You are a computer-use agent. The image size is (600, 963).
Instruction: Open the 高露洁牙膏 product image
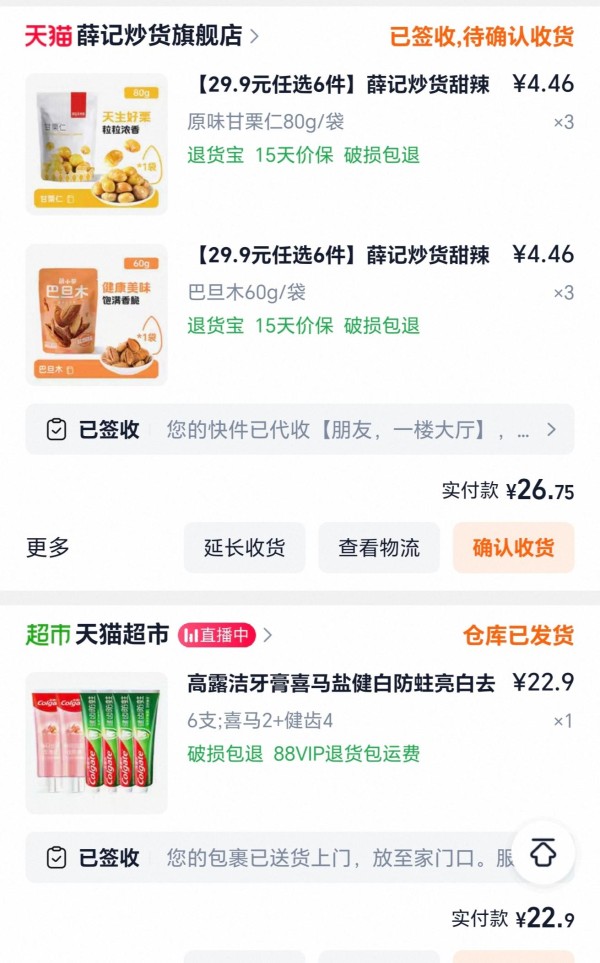point(96,743)
